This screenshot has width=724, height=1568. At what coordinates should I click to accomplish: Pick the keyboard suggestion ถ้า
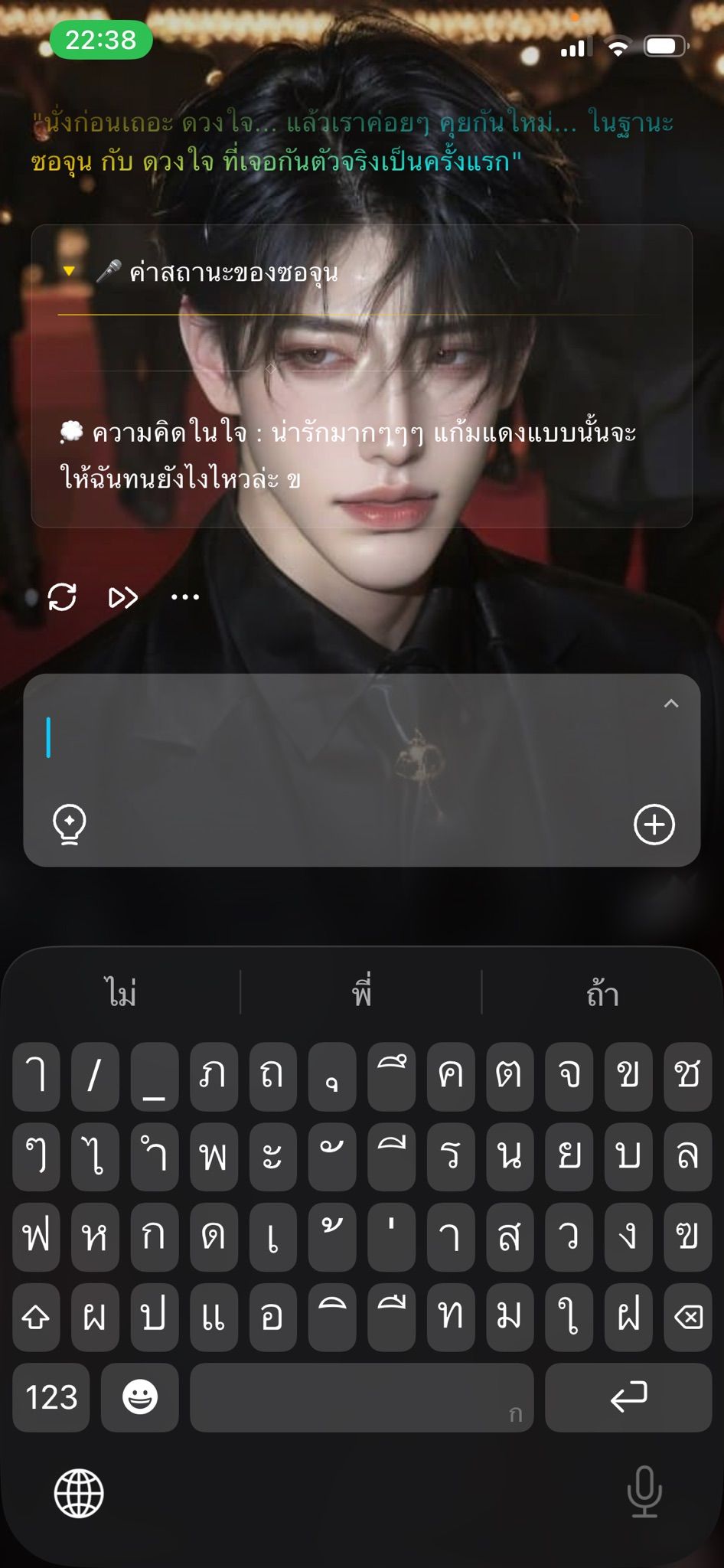point(602,992)
